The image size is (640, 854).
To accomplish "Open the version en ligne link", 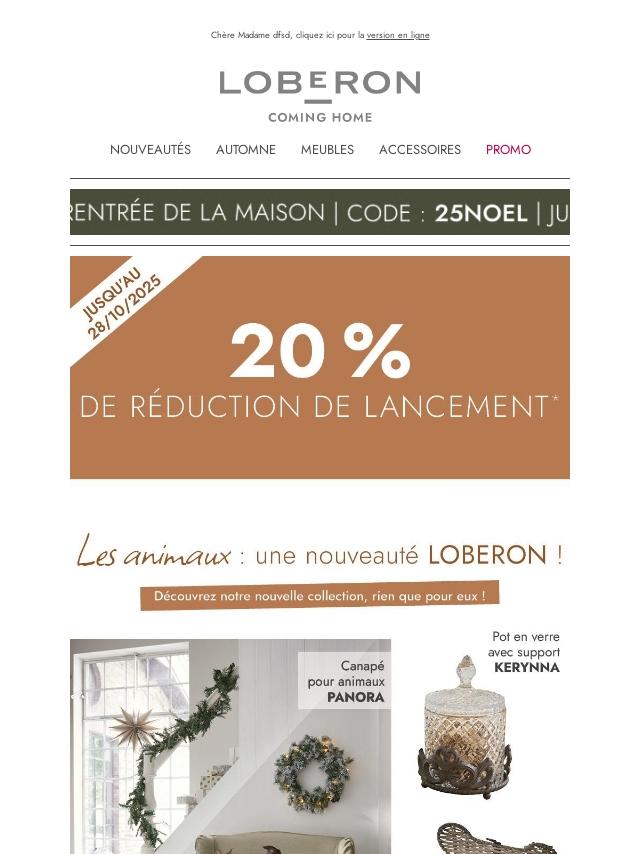I will (x=398, y=35).
